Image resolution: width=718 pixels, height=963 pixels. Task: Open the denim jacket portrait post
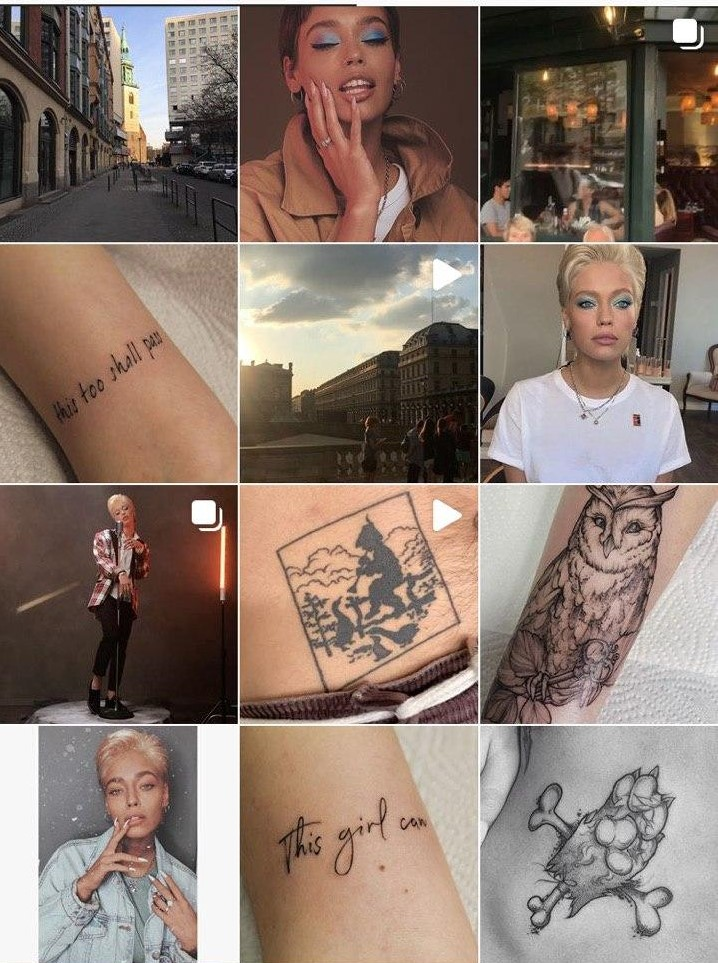(119, 844)
